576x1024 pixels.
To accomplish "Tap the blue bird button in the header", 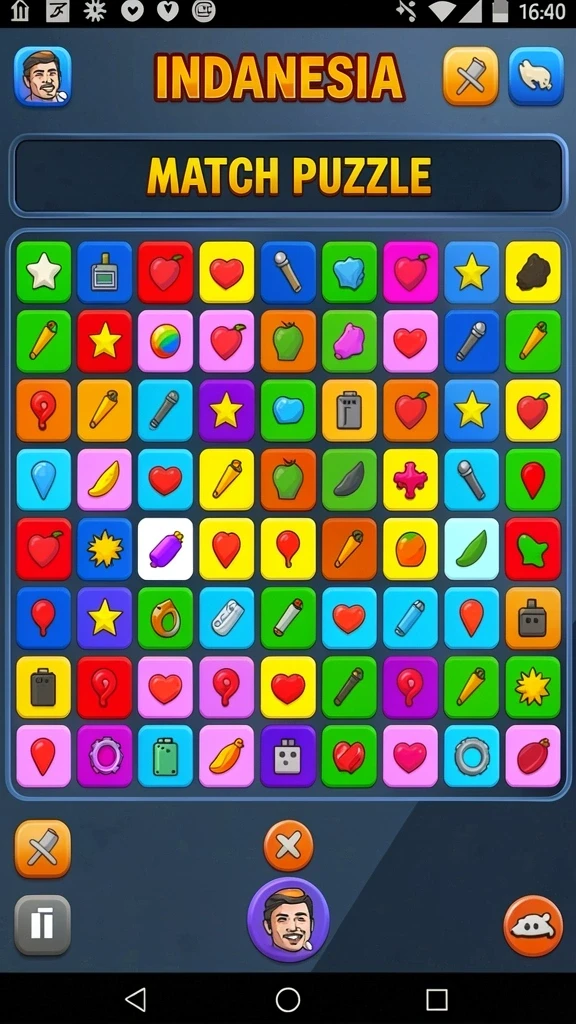I will 536,76.
